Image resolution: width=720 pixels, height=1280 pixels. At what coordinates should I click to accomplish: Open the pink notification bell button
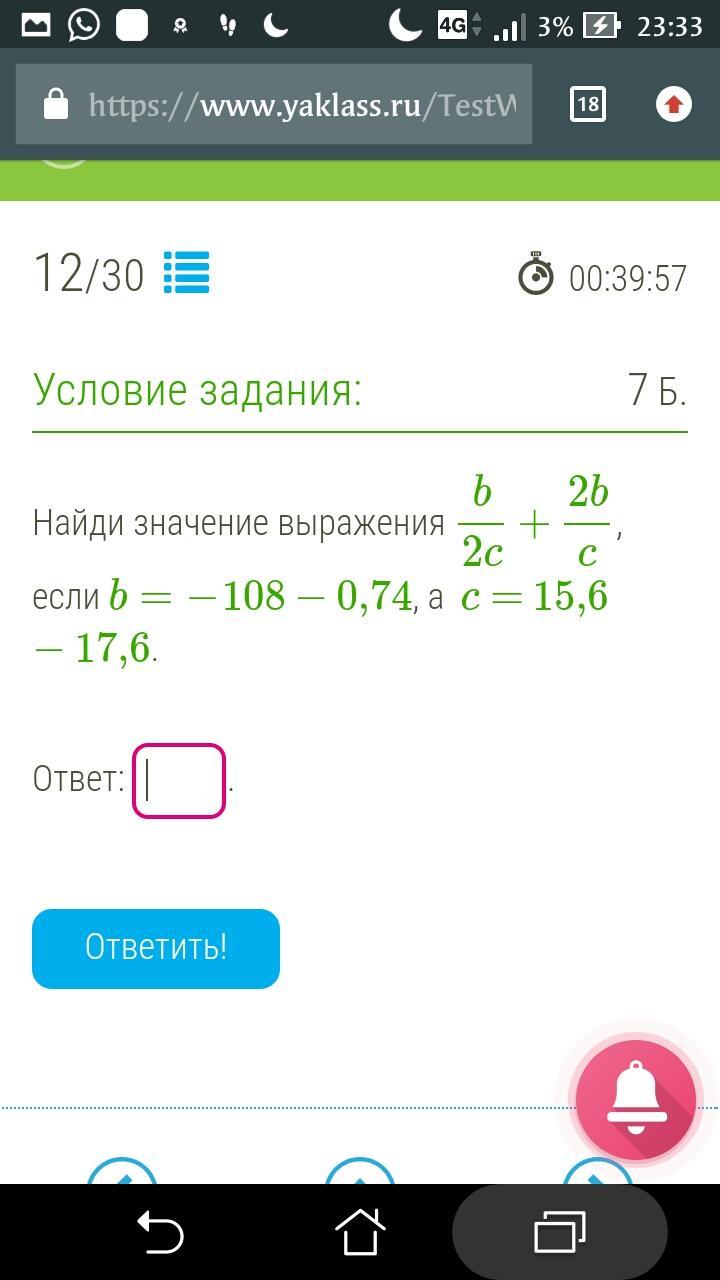tap(635, 1099)
